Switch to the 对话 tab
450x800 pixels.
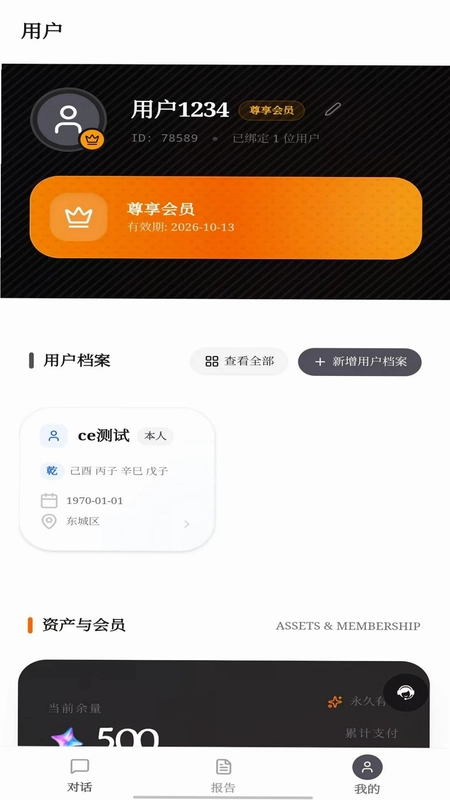[80, 774]
